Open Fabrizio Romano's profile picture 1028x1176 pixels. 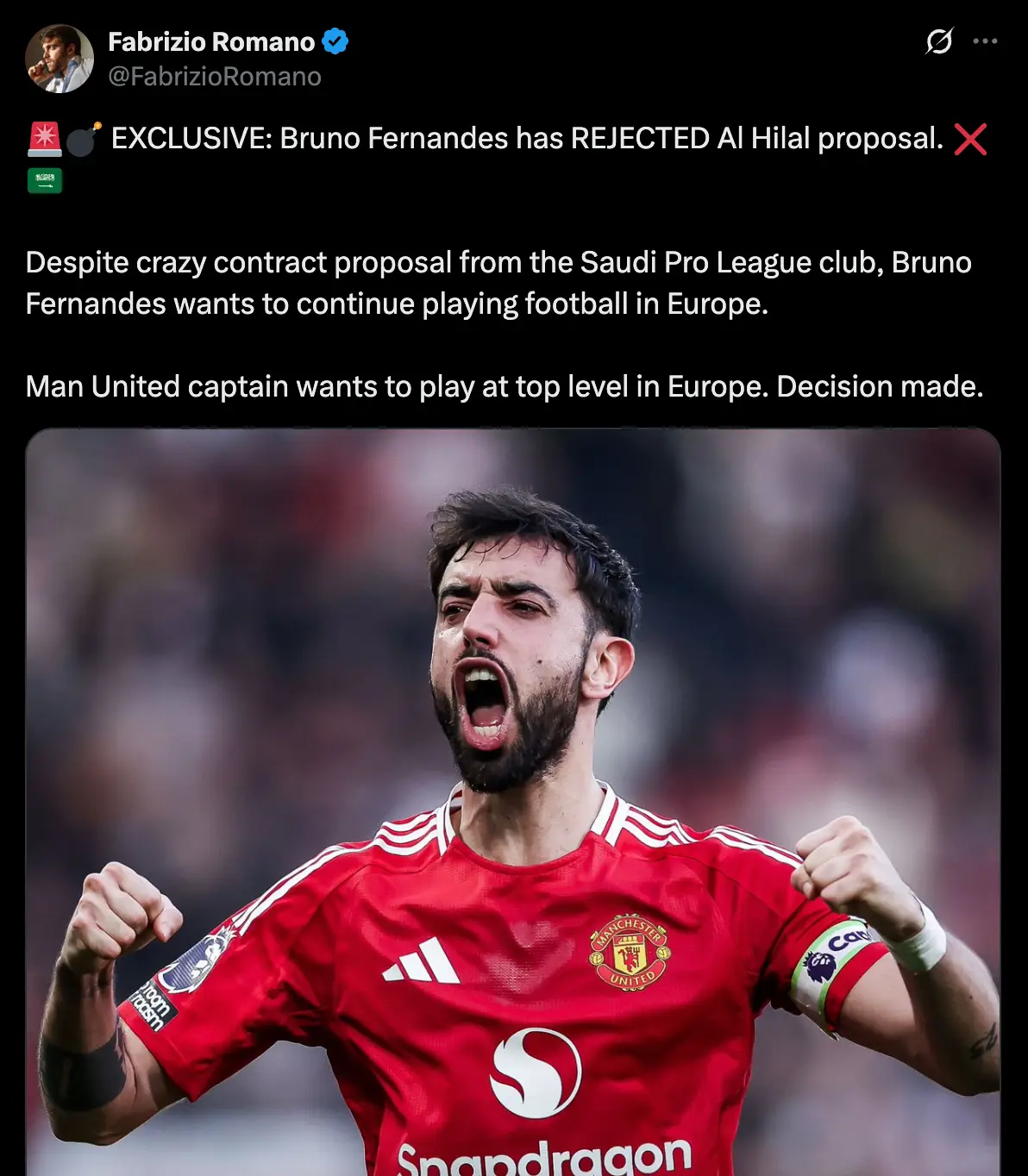click(59, 59)
